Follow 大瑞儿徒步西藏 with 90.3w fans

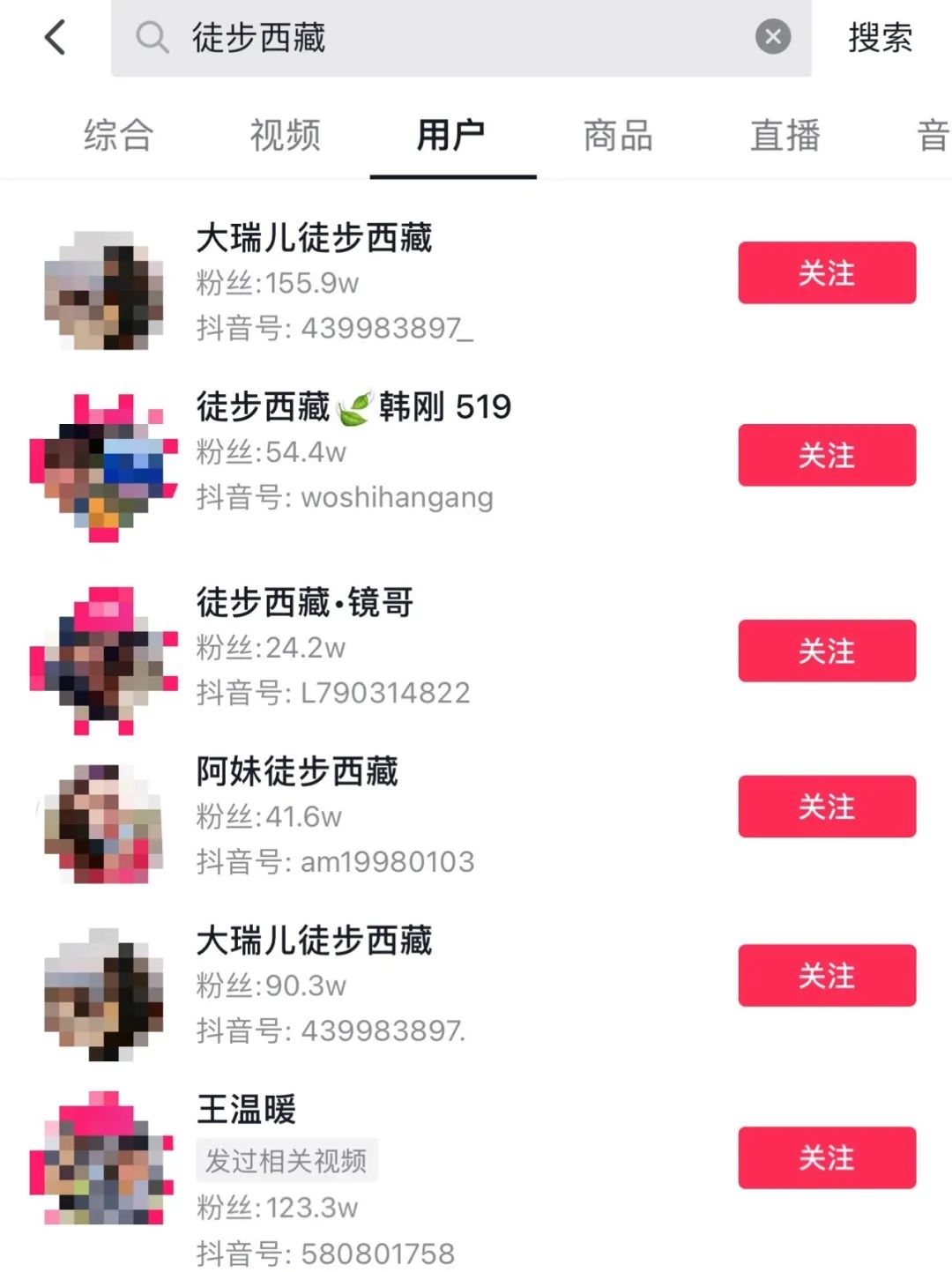pos(826,976)
